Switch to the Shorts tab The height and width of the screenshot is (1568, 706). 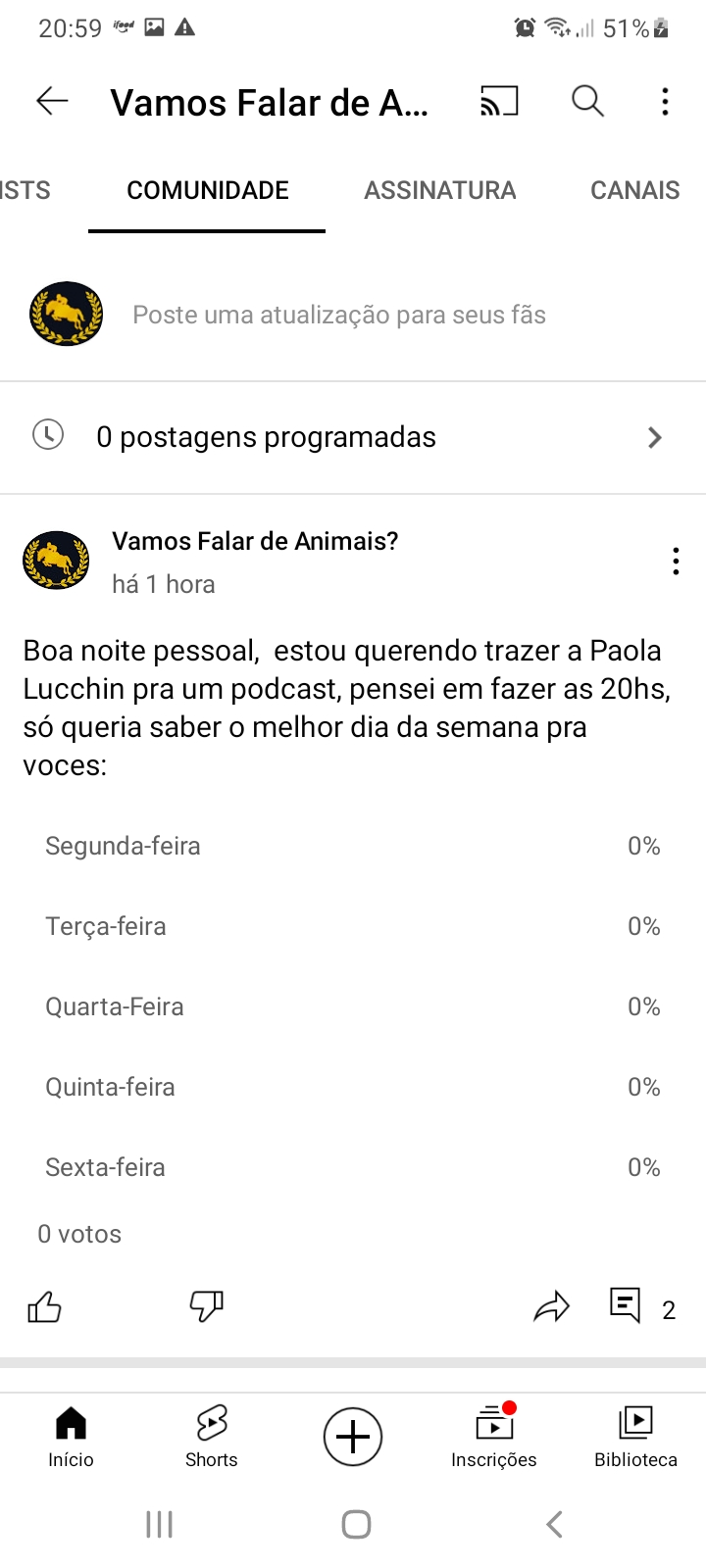[212, 1436]
